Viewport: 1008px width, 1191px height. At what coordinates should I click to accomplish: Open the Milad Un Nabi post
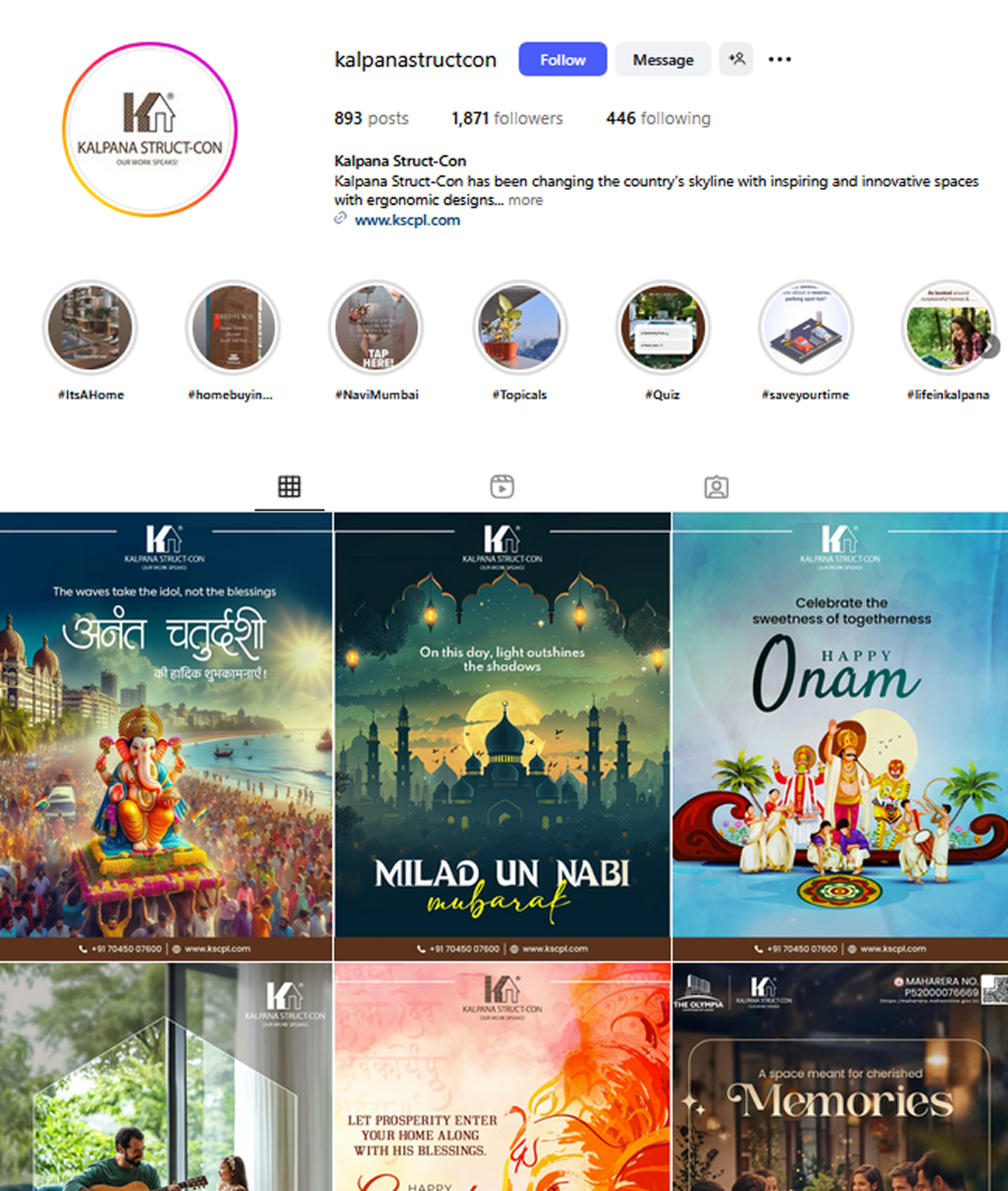(x=502, y=735)
